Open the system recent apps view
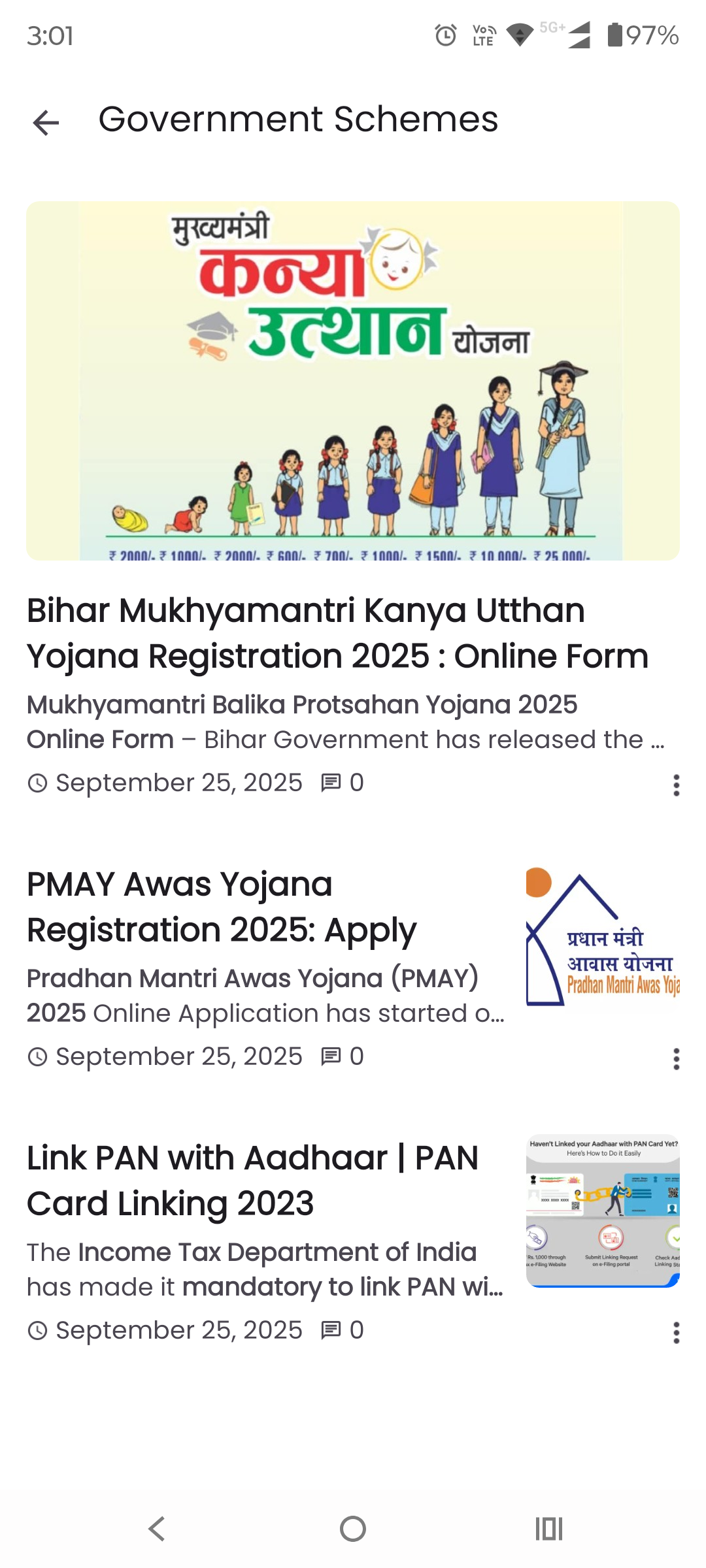This screenshot has width=706, height=1568. point(549,1529)
